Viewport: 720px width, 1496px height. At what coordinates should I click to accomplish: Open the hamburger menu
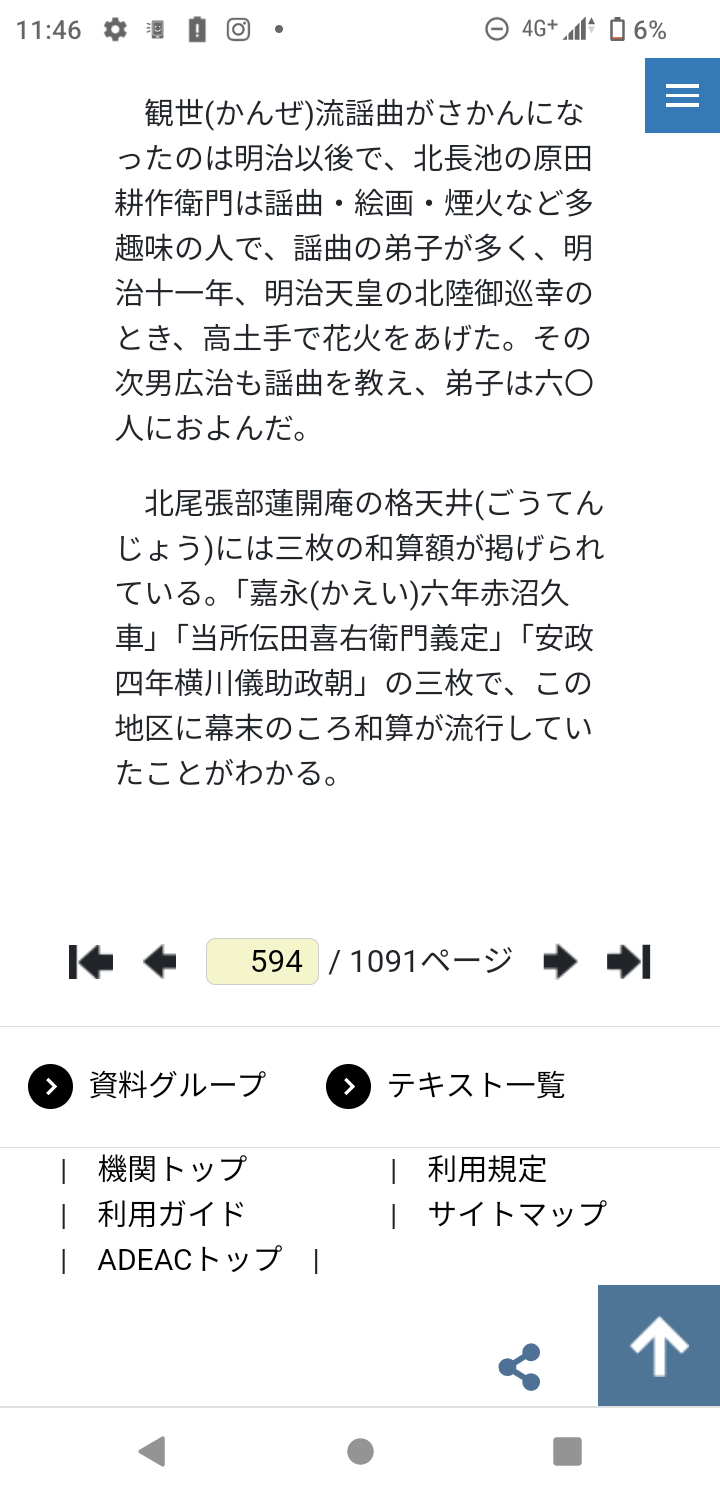click(682, 96)
